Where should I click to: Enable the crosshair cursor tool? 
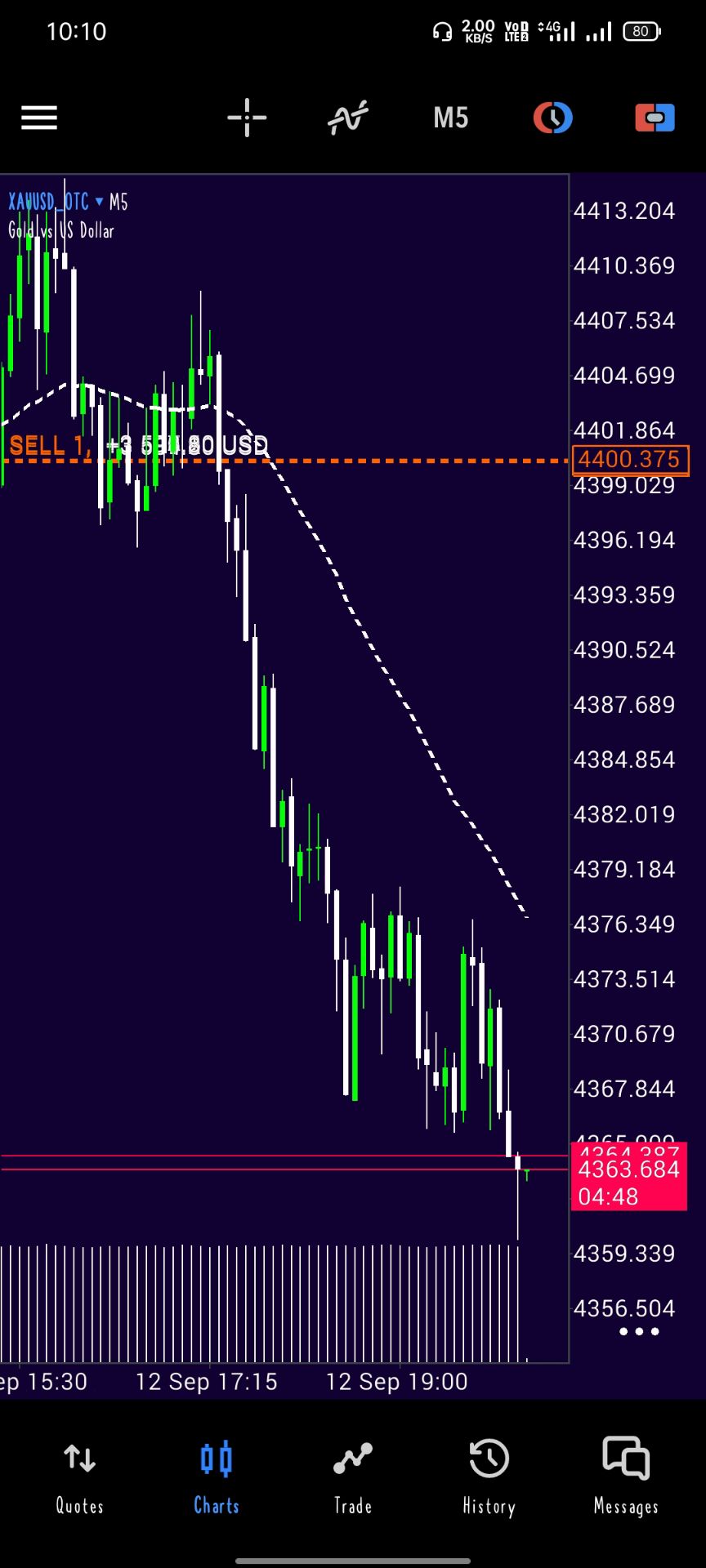coord(247,118)
